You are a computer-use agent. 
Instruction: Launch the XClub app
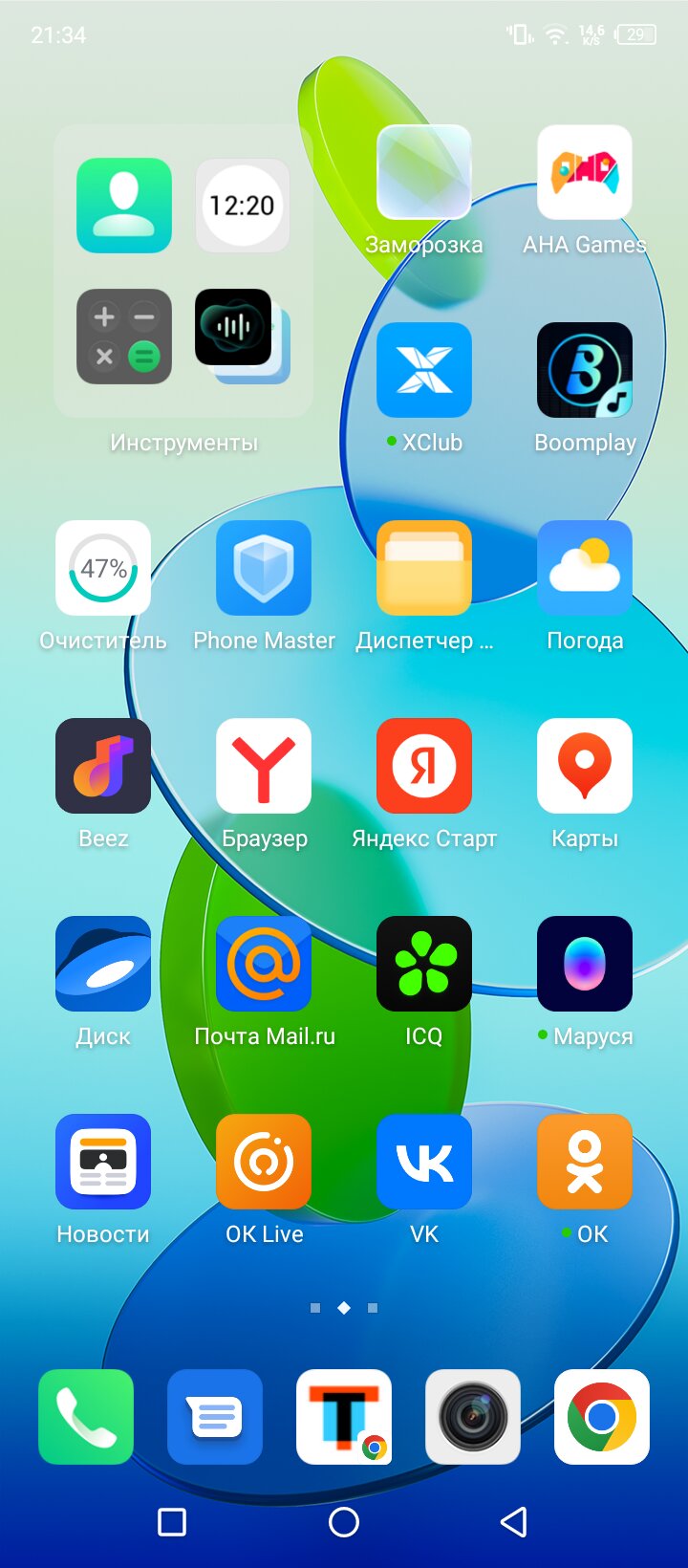(x=424, y=370)
